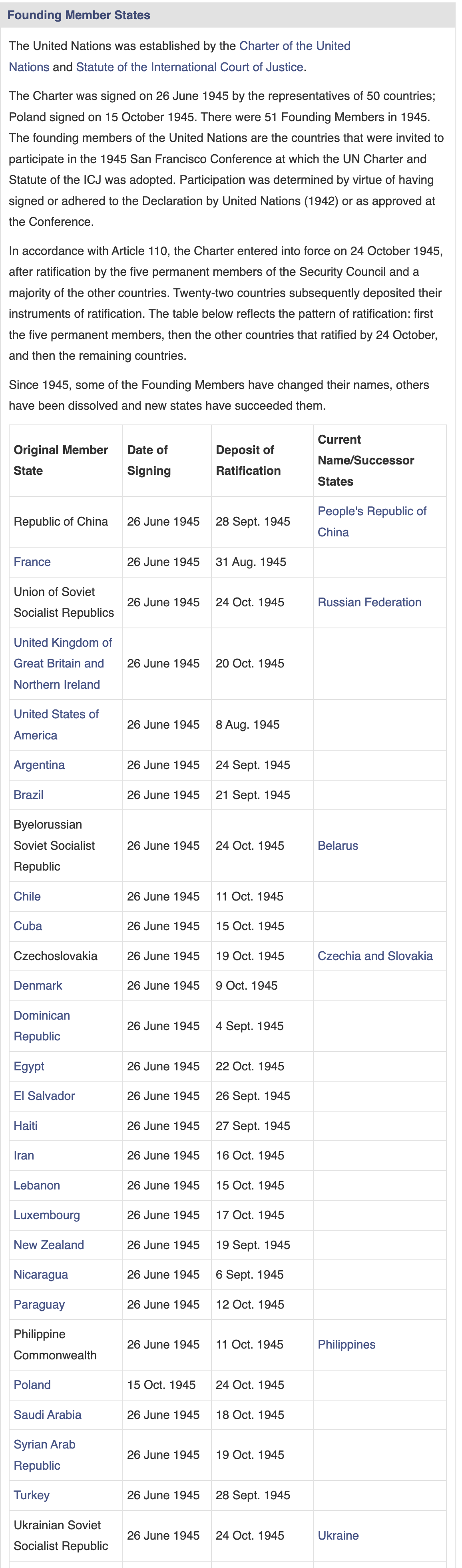Open the Charter of the United Nations link
The height and width of the screenshot is (1568, 462).
pyautogui.click(x=295, y=46)
